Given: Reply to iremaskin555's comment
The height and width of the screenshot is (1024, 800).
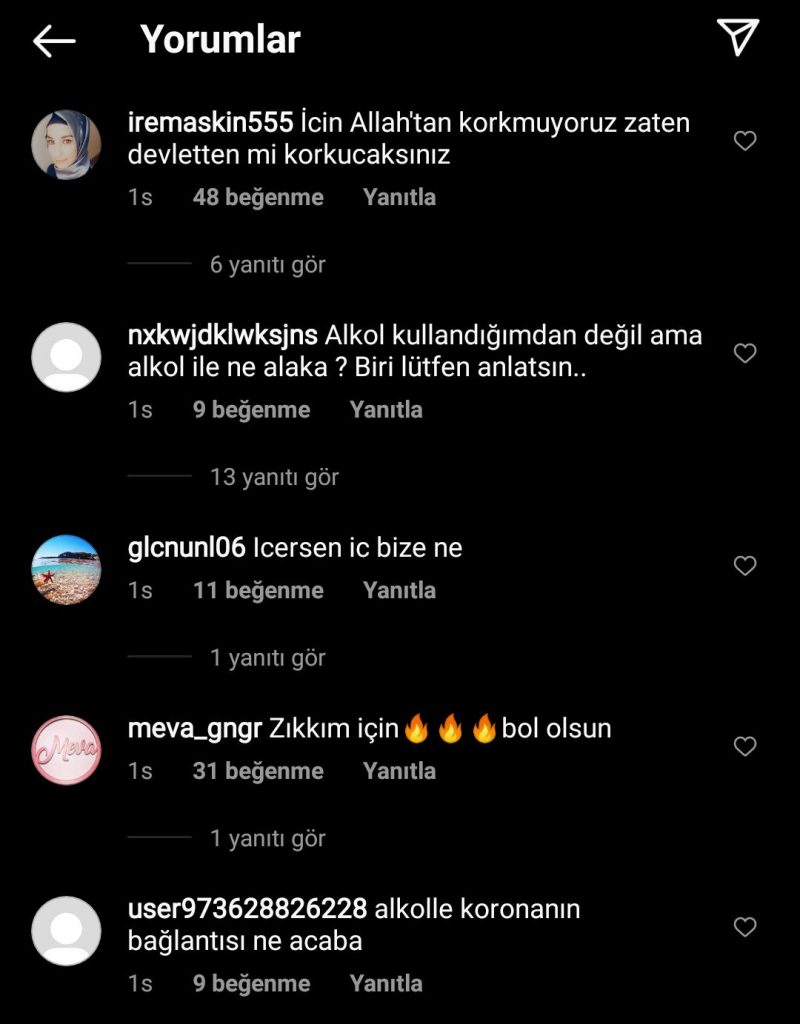Looking at the screenshot, I should [399, 197].
